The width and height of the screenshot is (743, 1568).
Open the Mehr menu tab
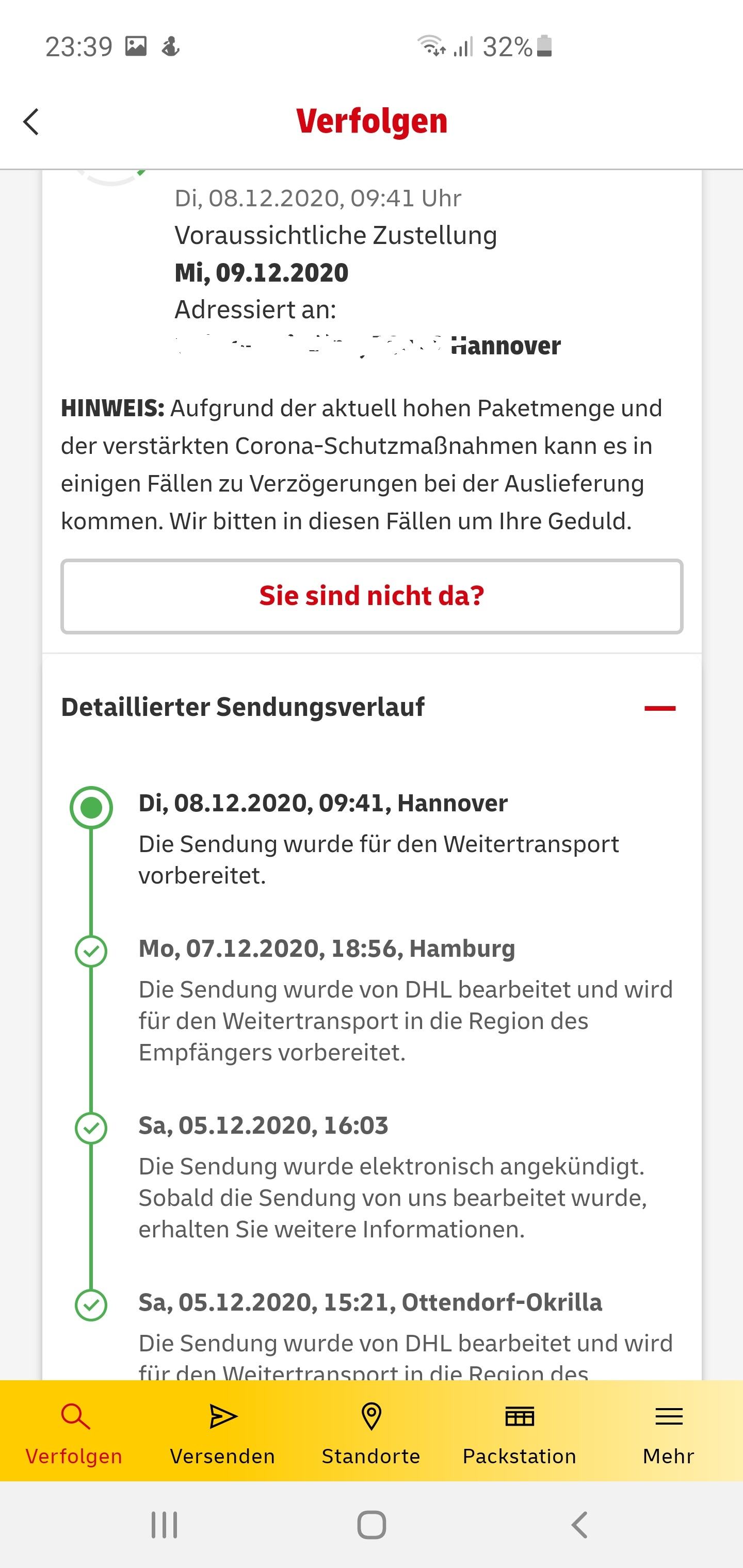668,1430
